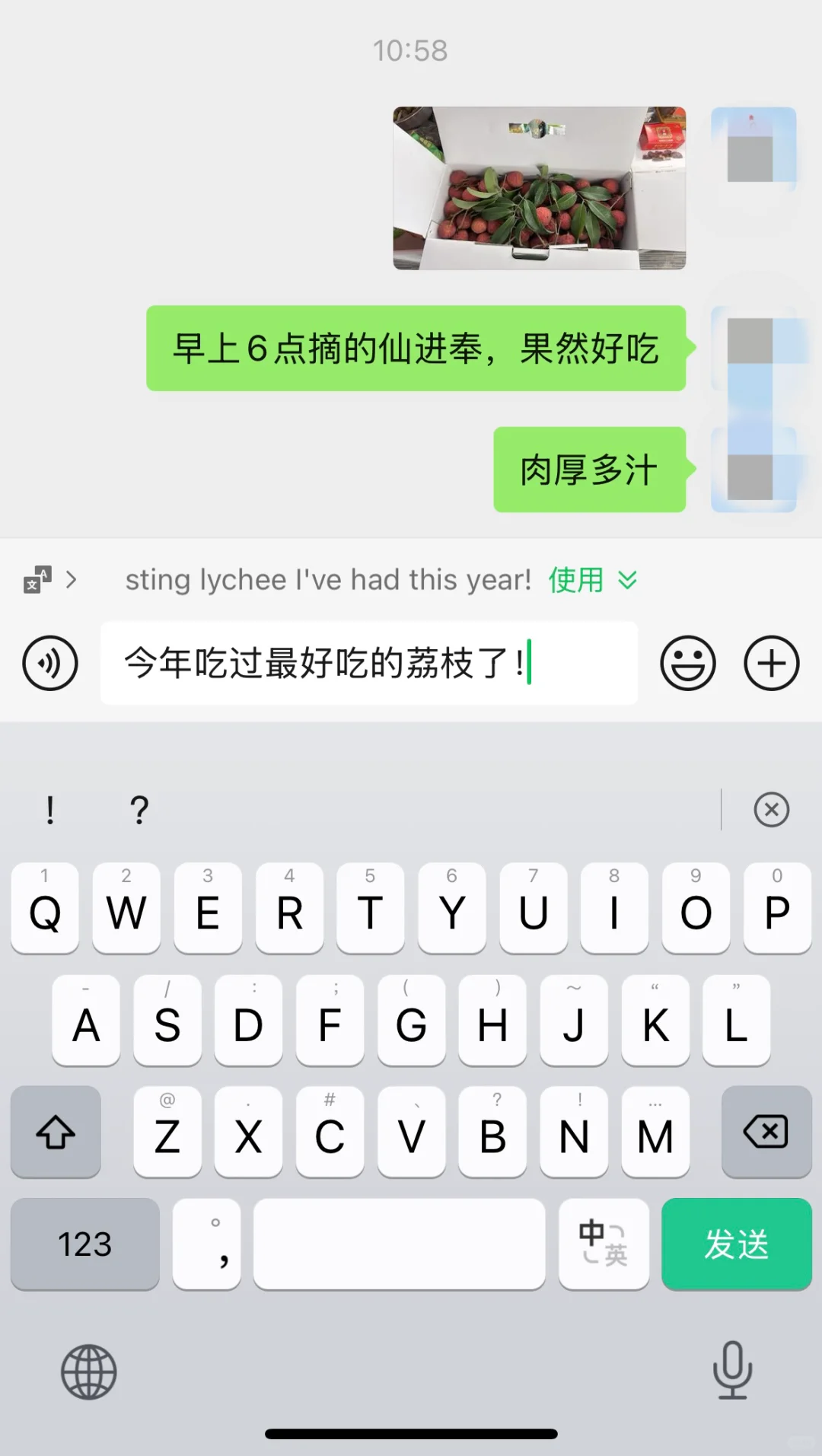Tap the translate icon in the suggestion bar

[34, 580]
